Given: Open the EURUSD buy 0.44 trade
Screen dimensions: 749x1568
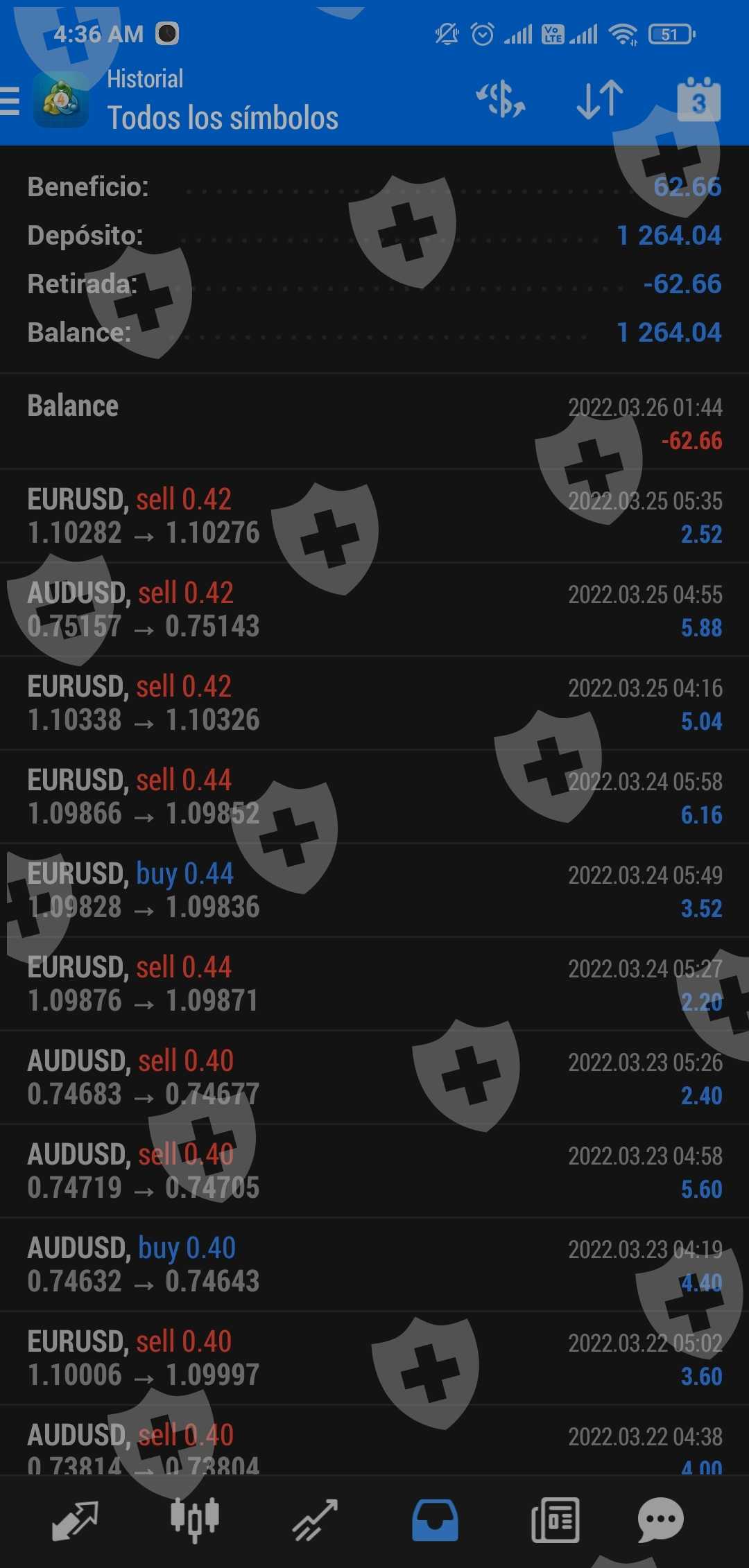Looking at the screenshot, I should [x=374, y=891].
